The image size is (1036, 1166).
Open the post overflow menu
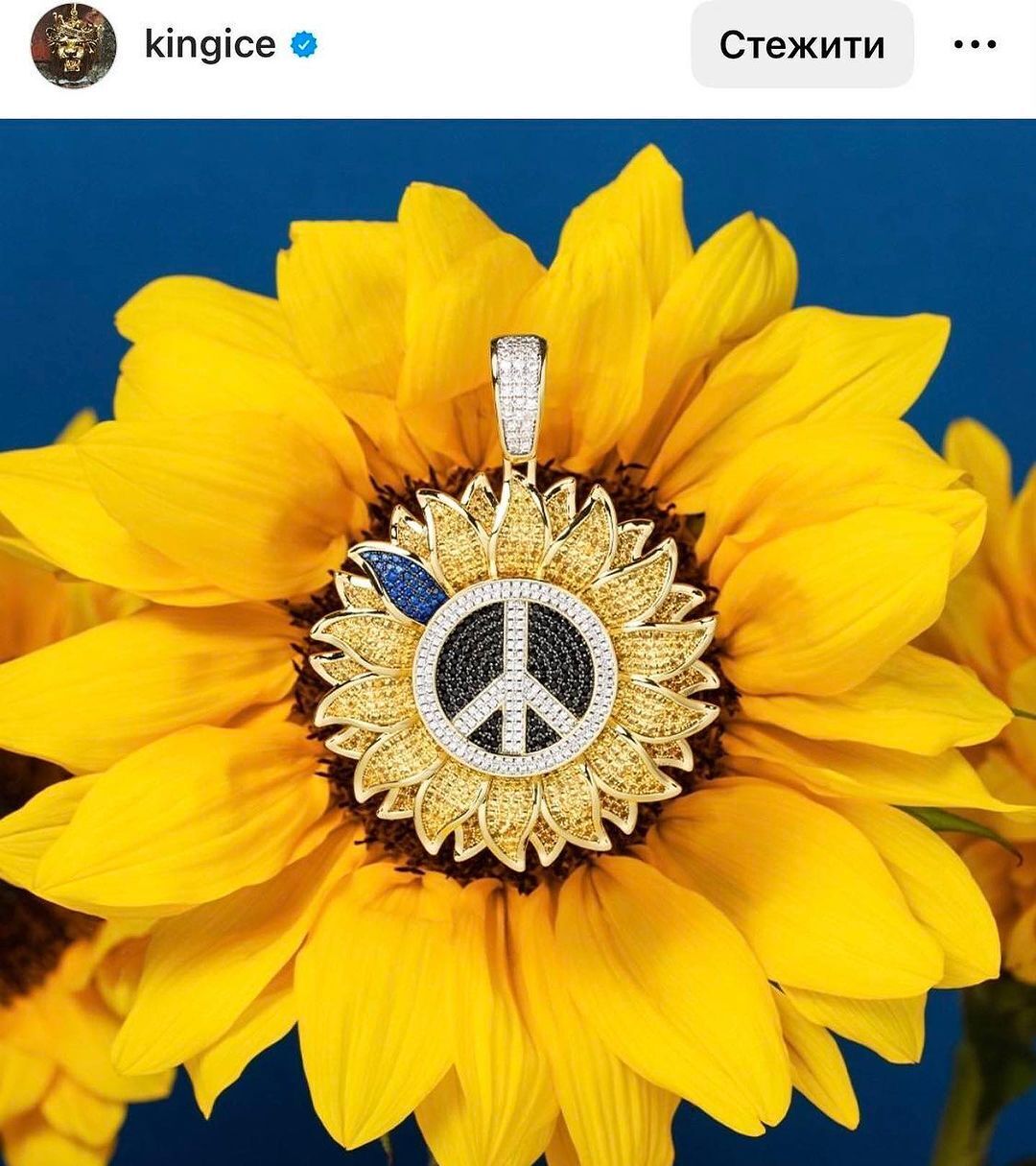click(975, 44)
